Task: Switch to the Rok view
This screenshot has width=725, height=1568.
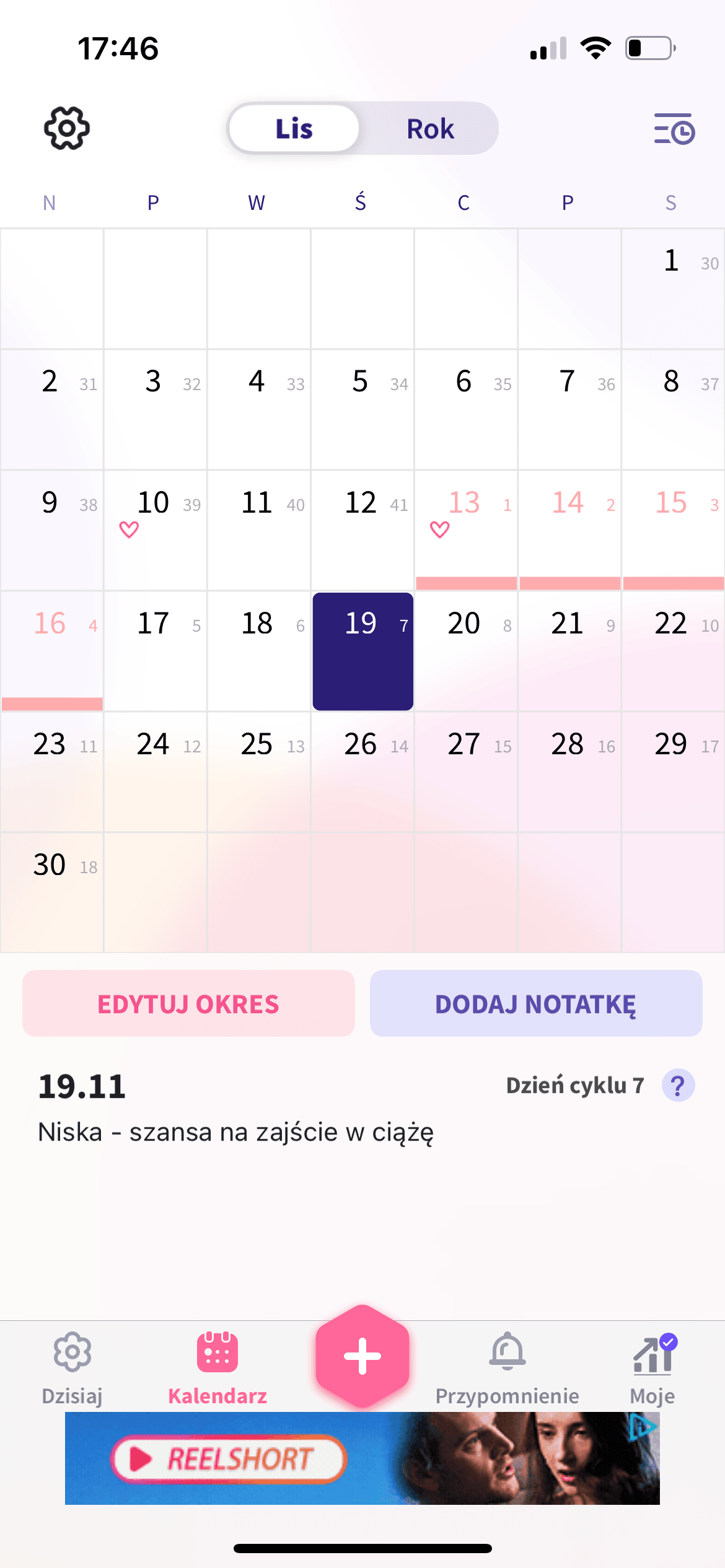Action: [x=430, y=129]
